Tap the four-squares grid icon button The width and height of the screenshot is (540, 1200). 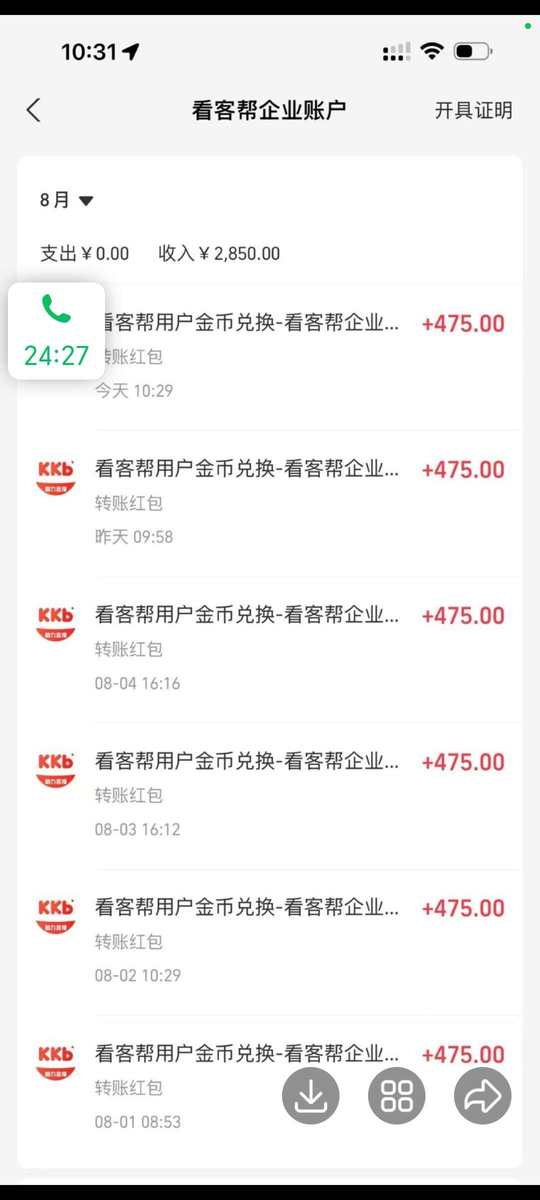397,1096
